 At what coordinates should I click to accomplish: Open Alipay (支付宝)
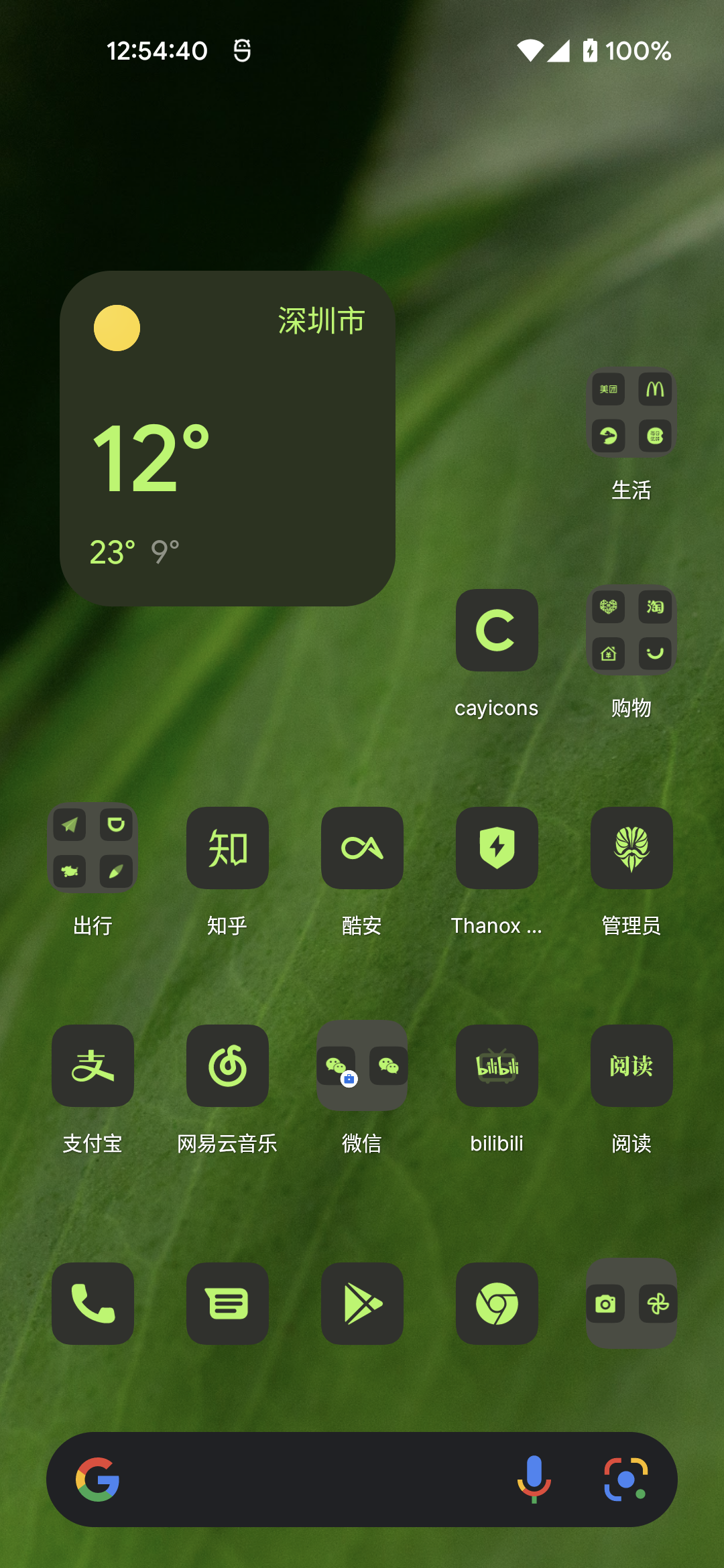pos(93,1066)
